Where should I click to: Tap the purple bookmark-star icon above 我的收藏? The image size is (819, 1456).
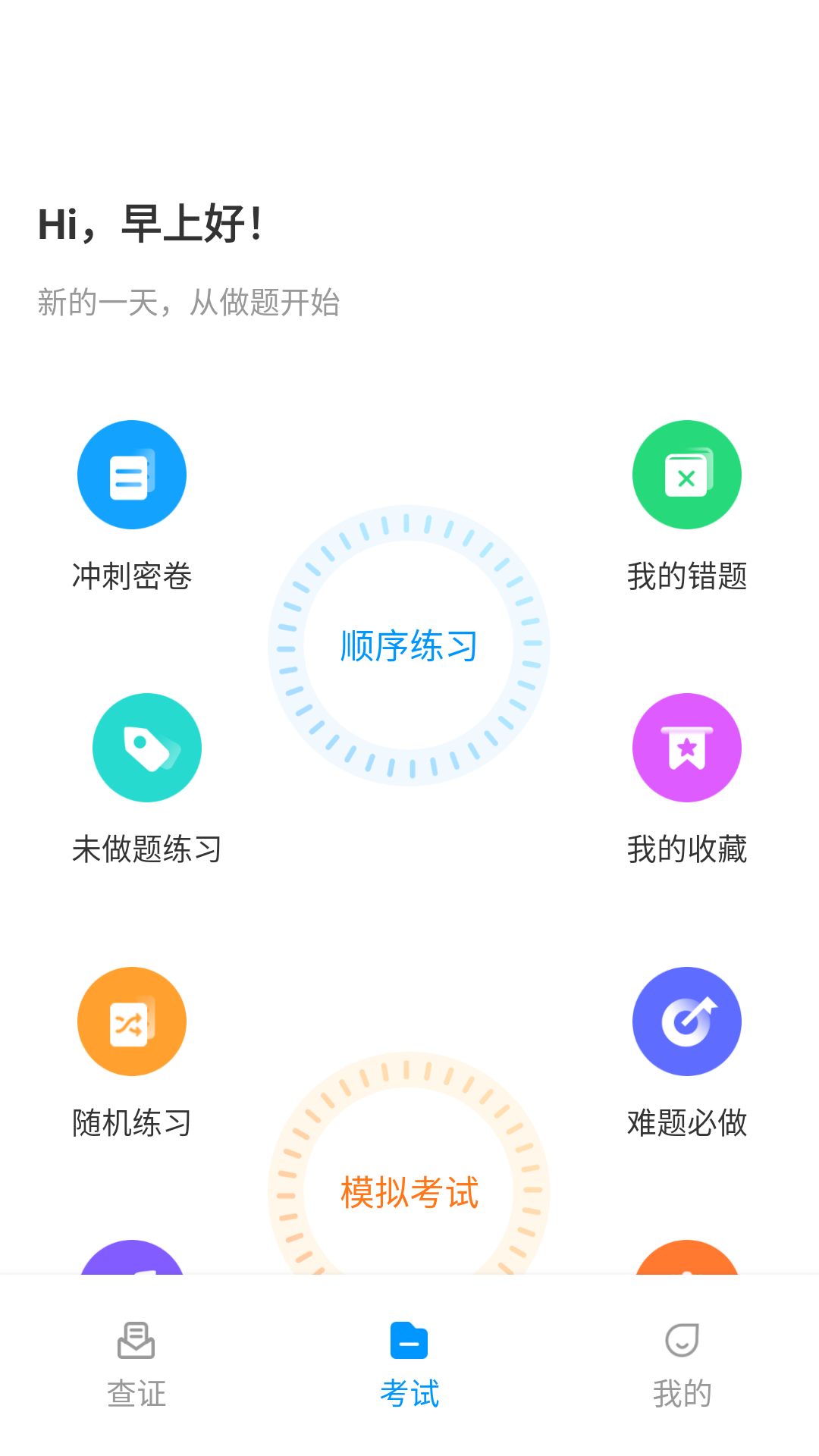coord(687,748)
